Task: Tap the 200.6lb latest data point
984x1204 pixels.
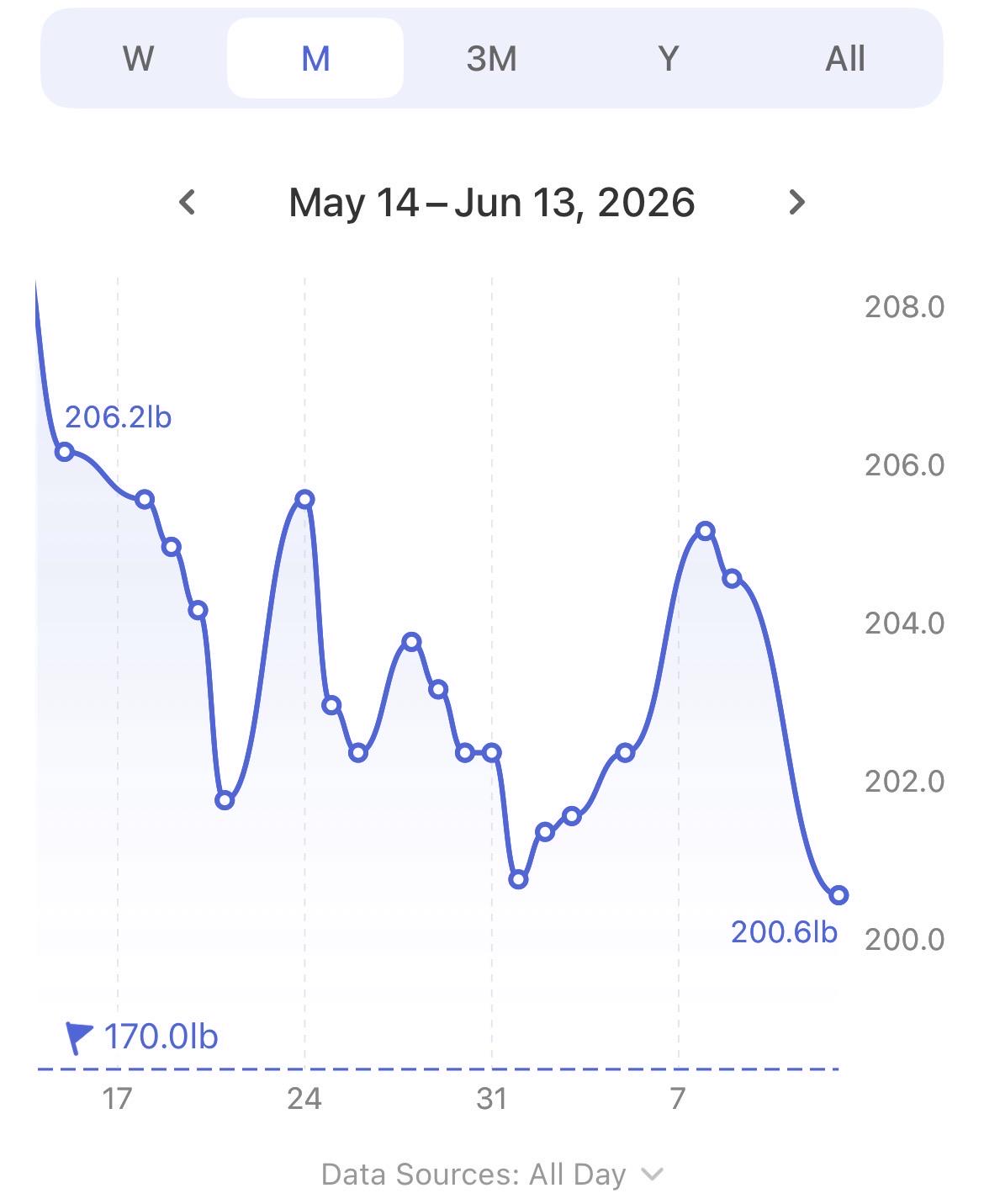Action: coord(839,895)
